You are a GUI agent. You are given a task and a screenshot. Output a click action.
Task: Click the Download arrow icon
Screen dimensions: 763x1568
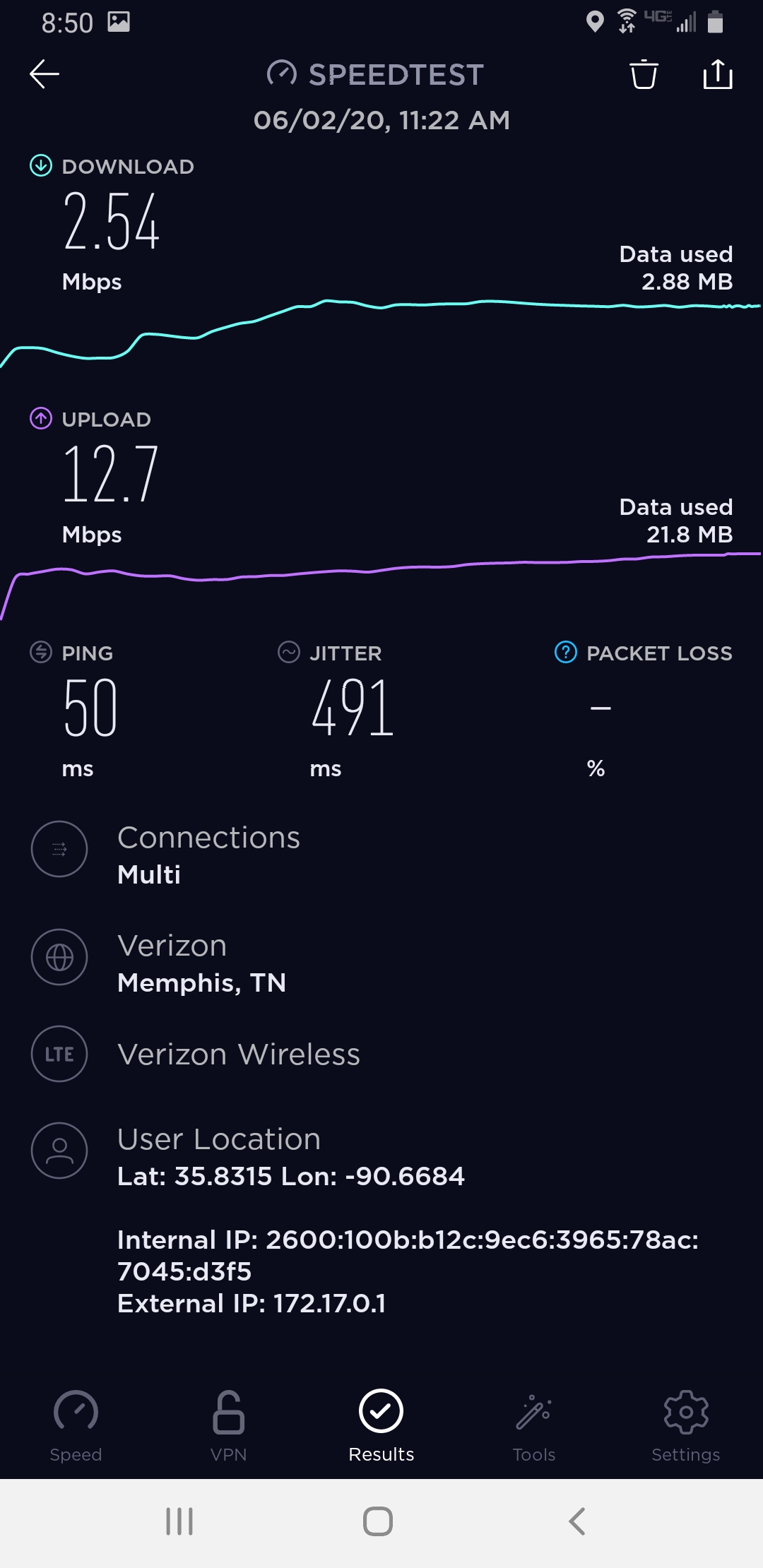40,166
